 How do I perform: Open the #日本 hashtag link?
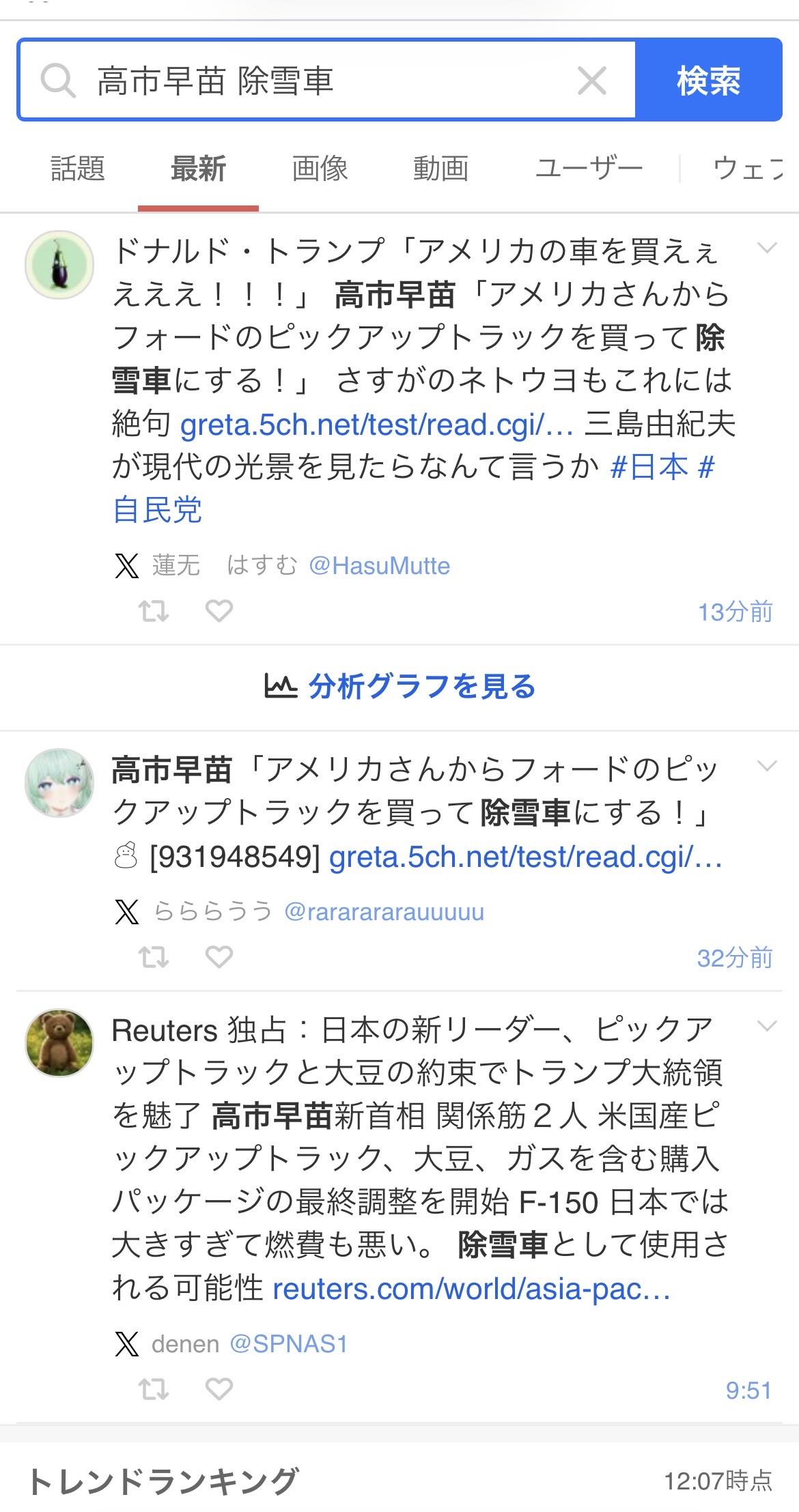[649, 468]
